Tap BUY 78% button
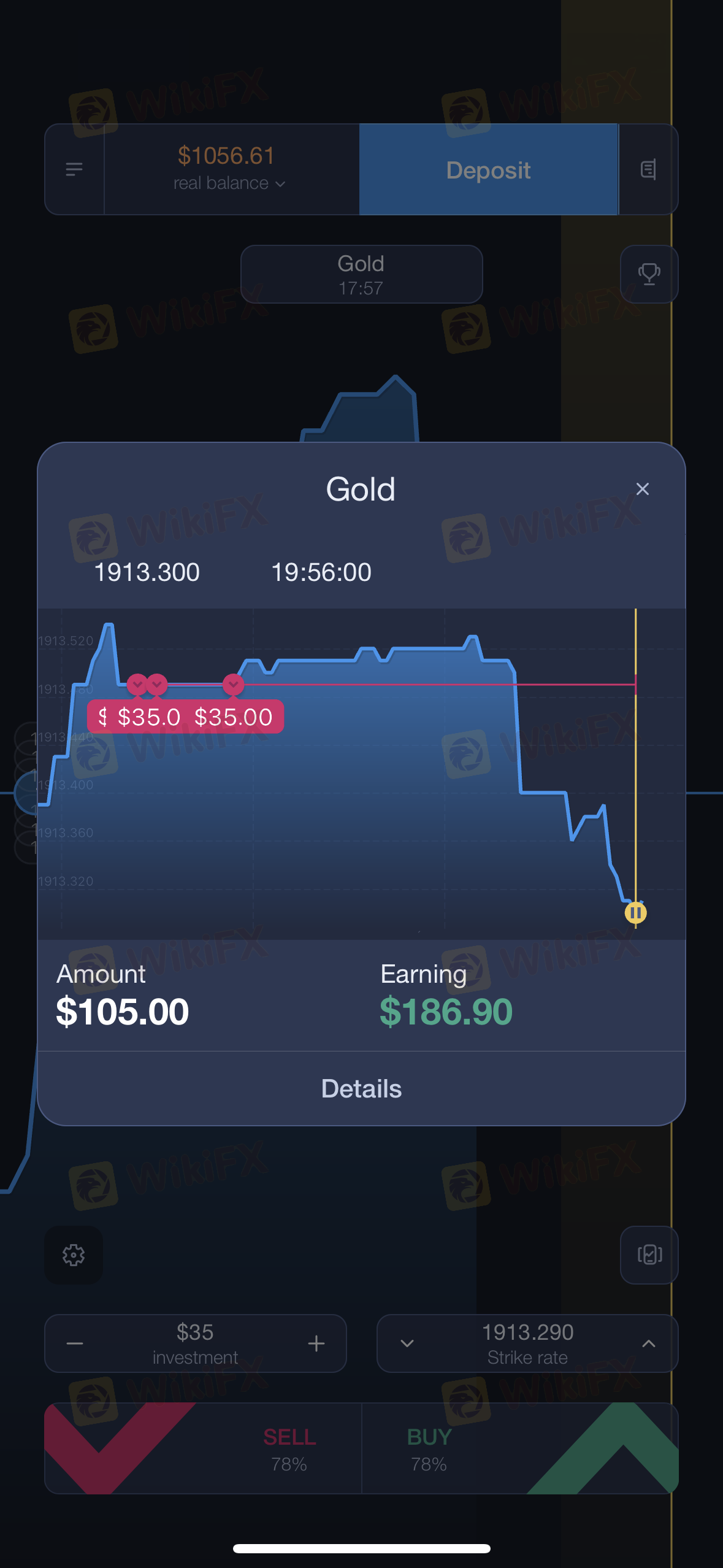The width and height of the screenshot is (723, 1568). (x=520, y=1448)
